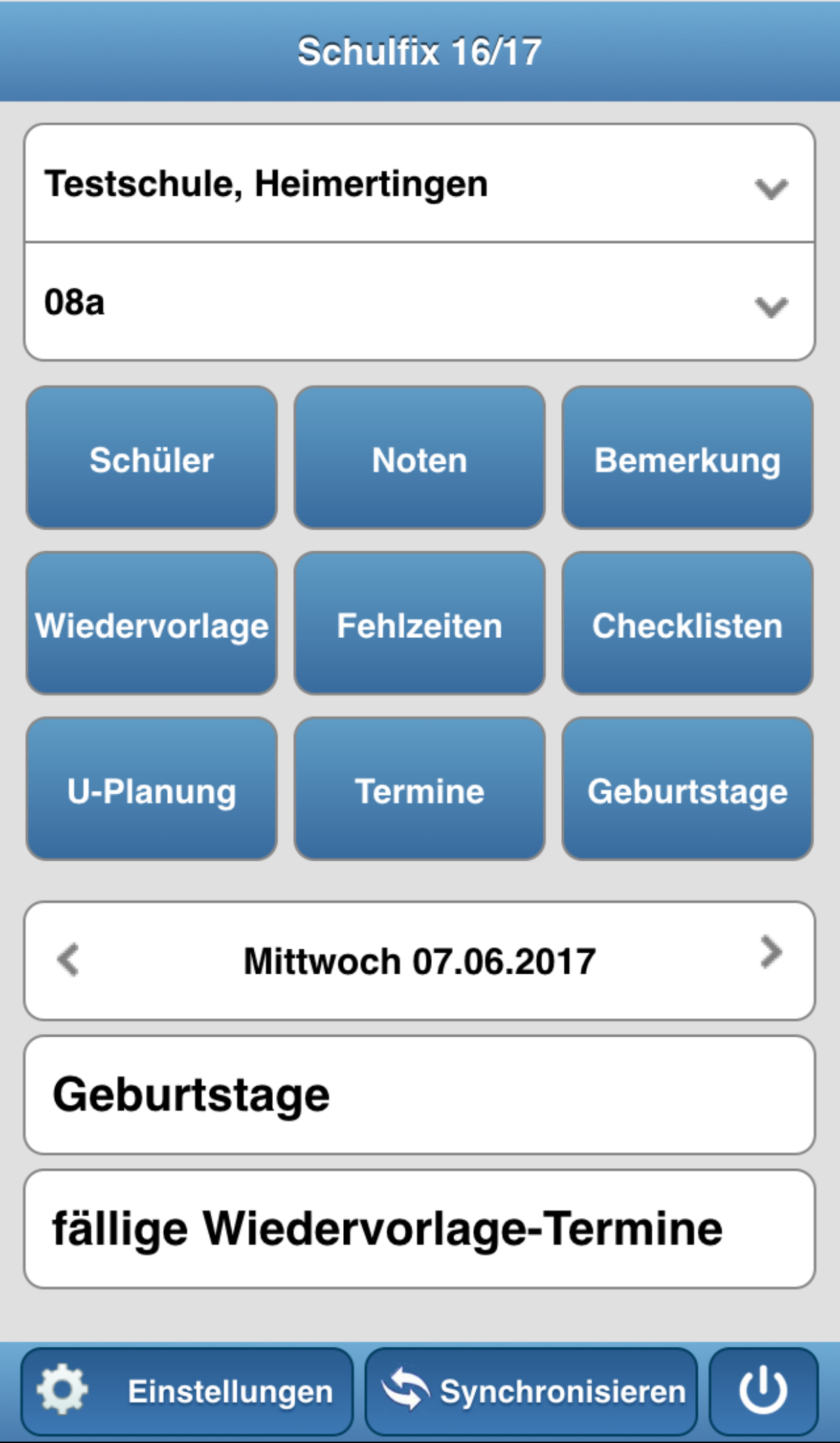Open Einstellungen settings

[x=187, y=1392]
